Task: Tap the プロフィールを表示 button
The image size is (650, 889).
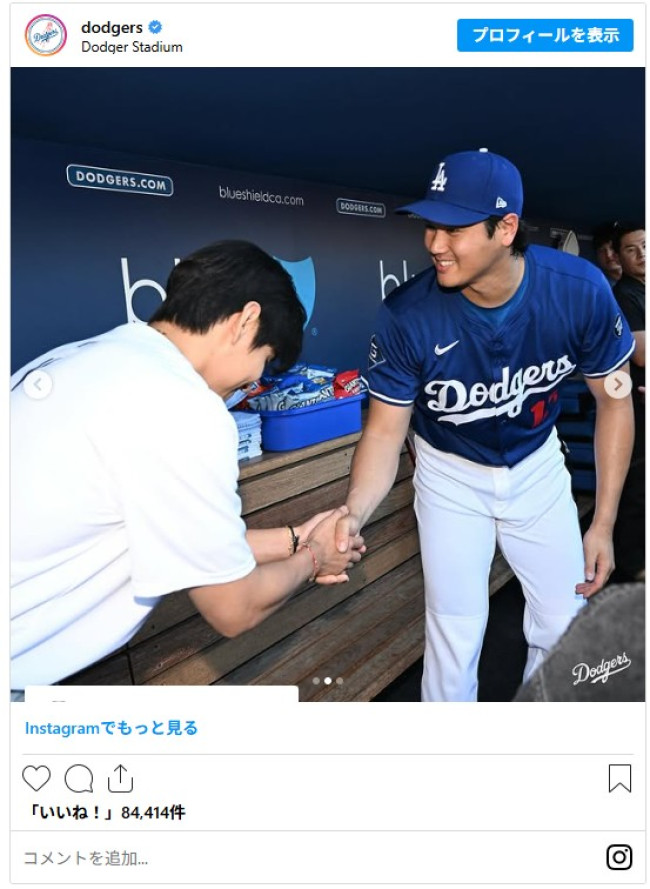Action: [545, 35]
